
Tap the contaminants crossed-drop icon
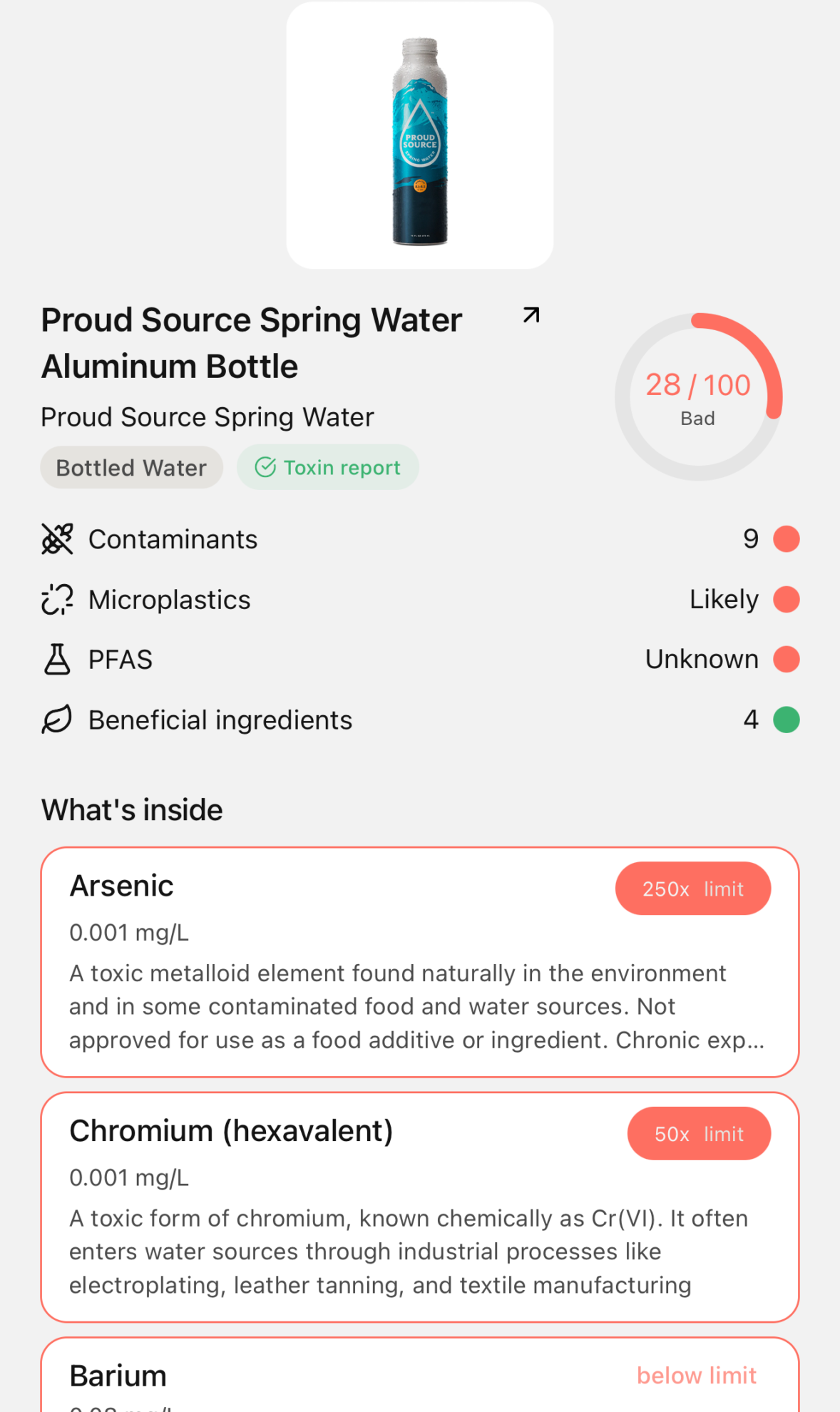point(56,539)
